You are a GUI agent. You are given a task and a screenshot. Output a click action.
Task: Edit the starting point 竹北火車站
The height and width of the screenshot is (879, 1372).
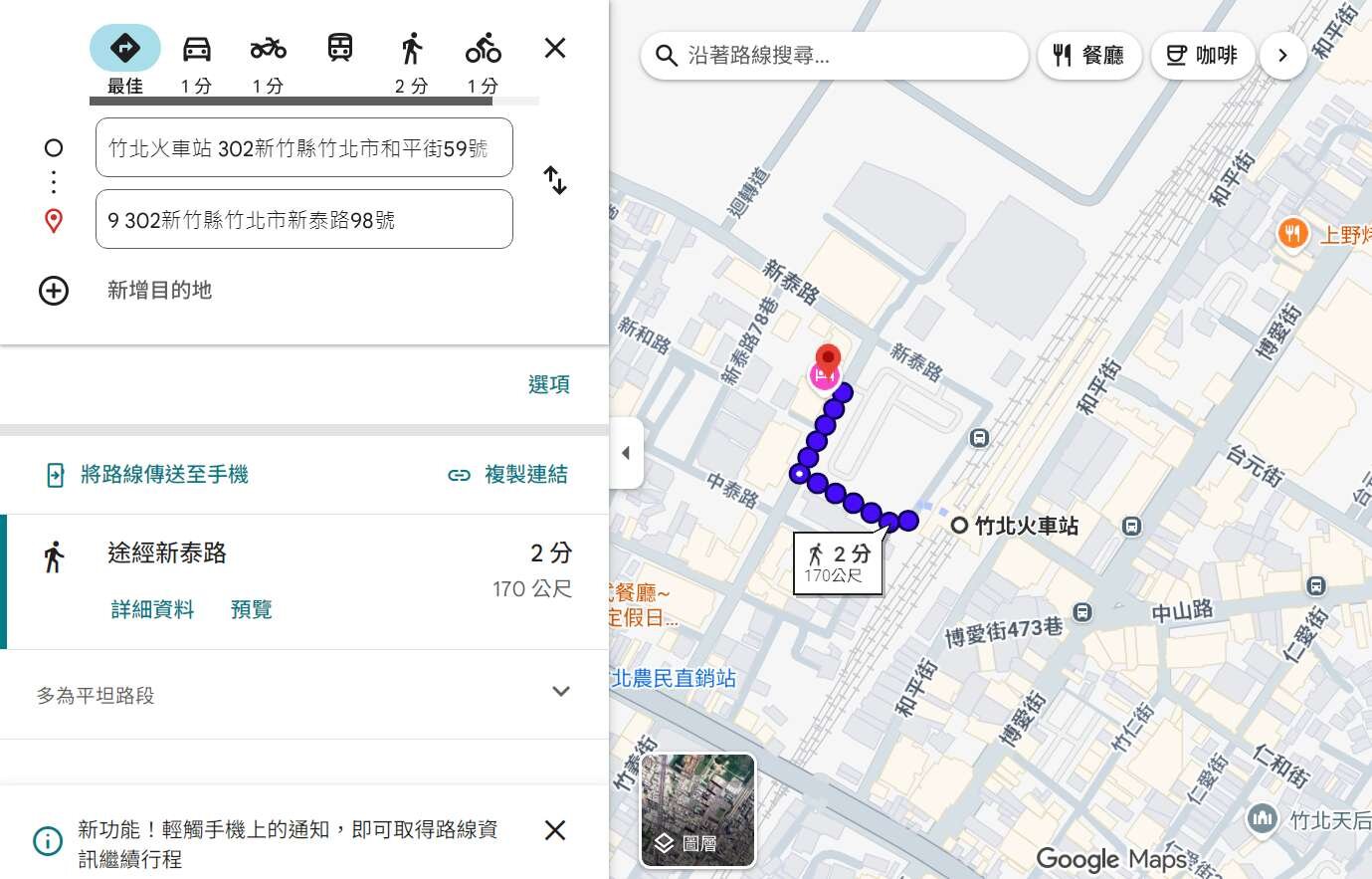point(303,148)
